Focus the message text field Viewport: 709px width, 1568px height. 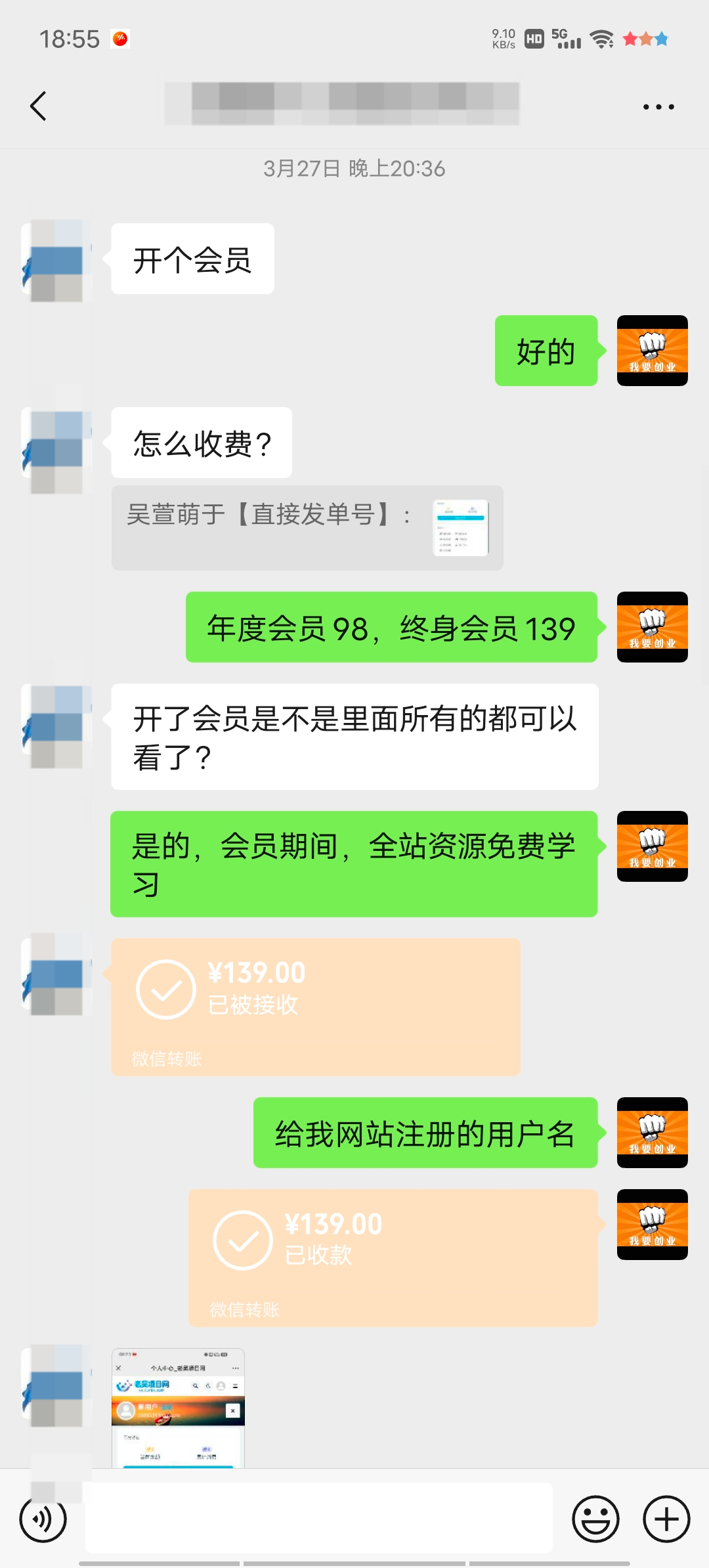pos(318,1519)
